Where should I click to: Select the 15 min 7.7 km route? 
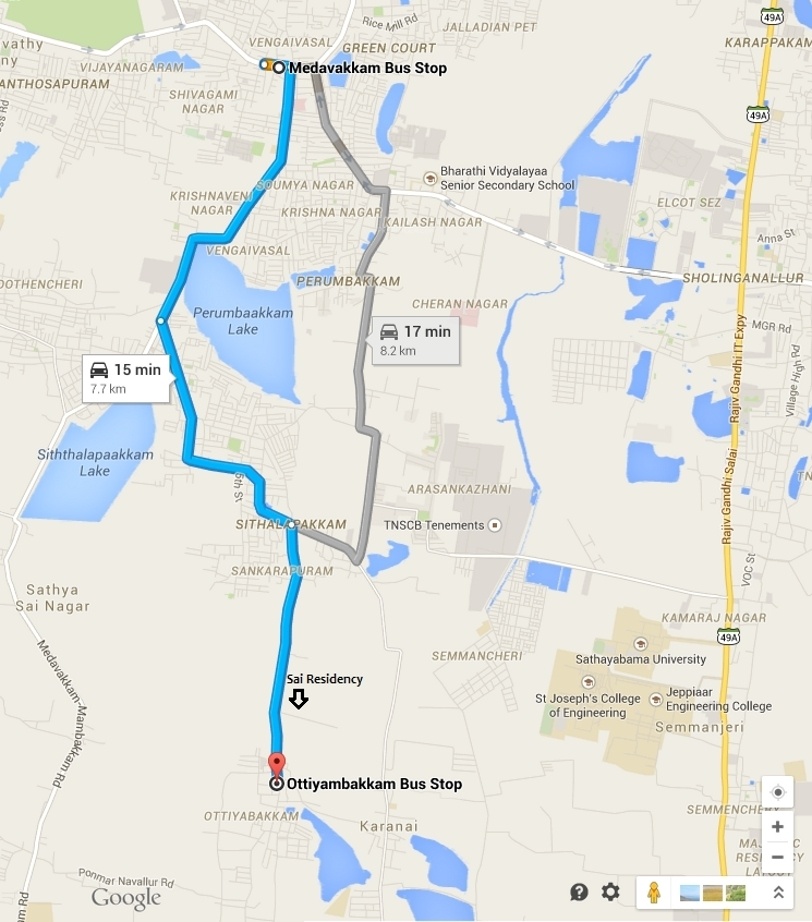pos(125,378)
